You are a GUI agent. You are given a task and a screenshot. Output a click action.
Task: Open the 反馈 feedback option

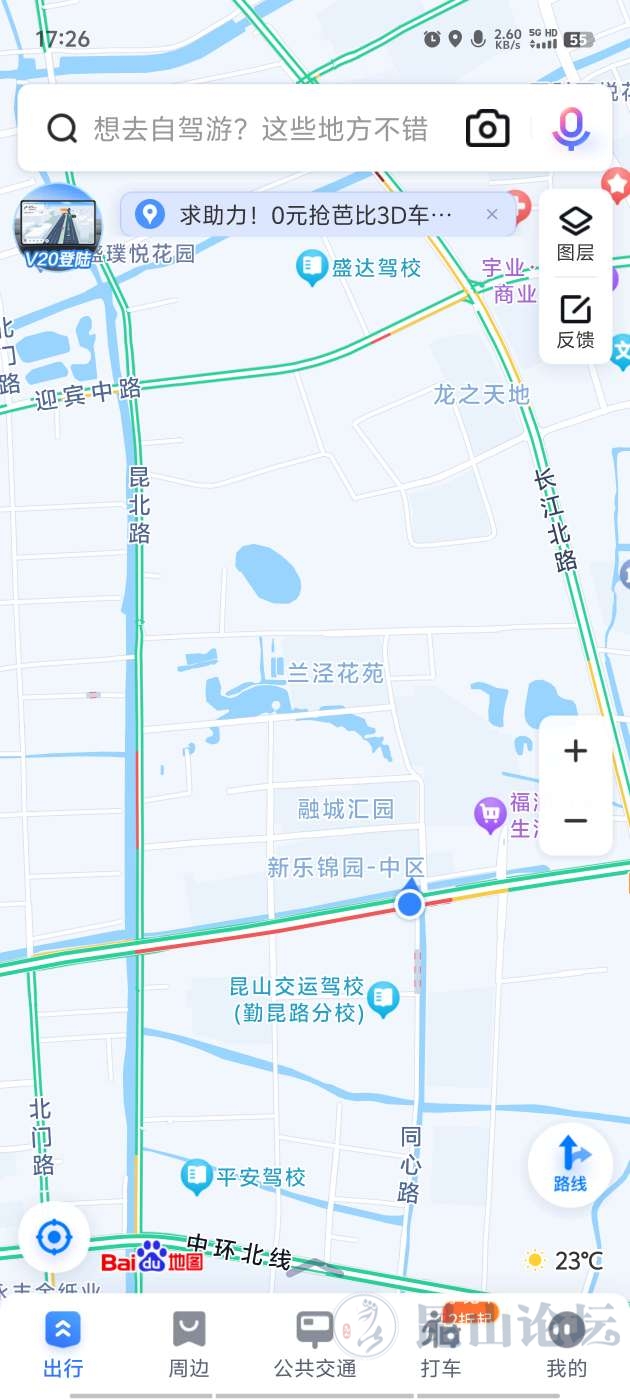[575, 322]
